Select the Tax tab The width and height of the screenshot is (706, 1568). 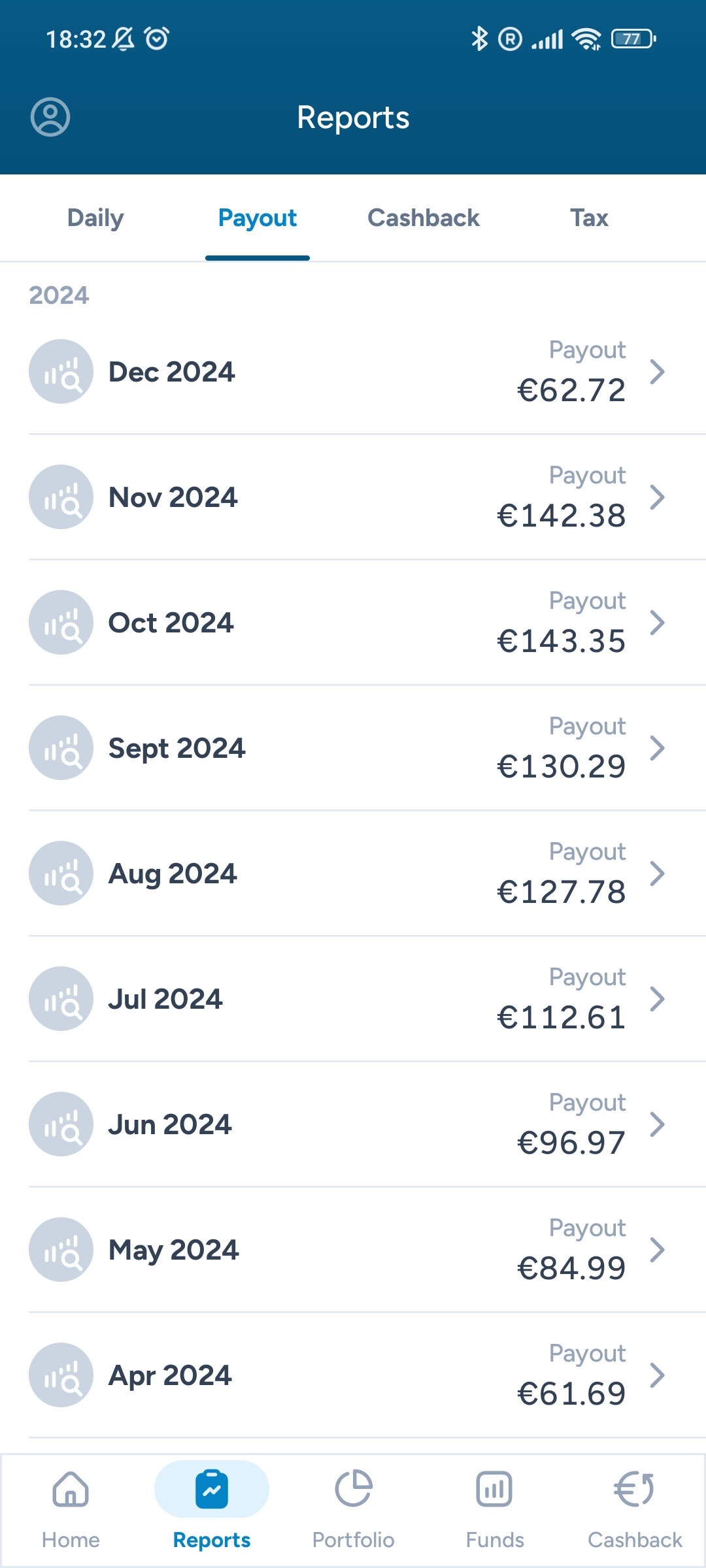tap(589, 218)
